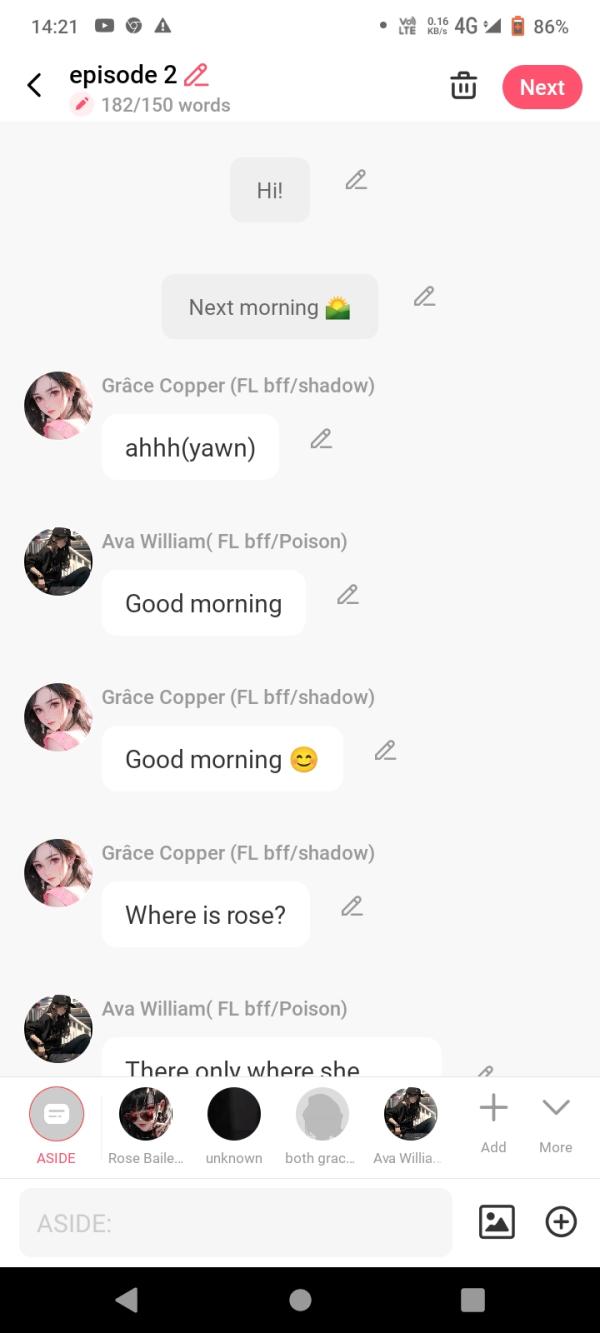Edit the 'Hi!' message
600x1333 pixels.
[x=356, y=180]
